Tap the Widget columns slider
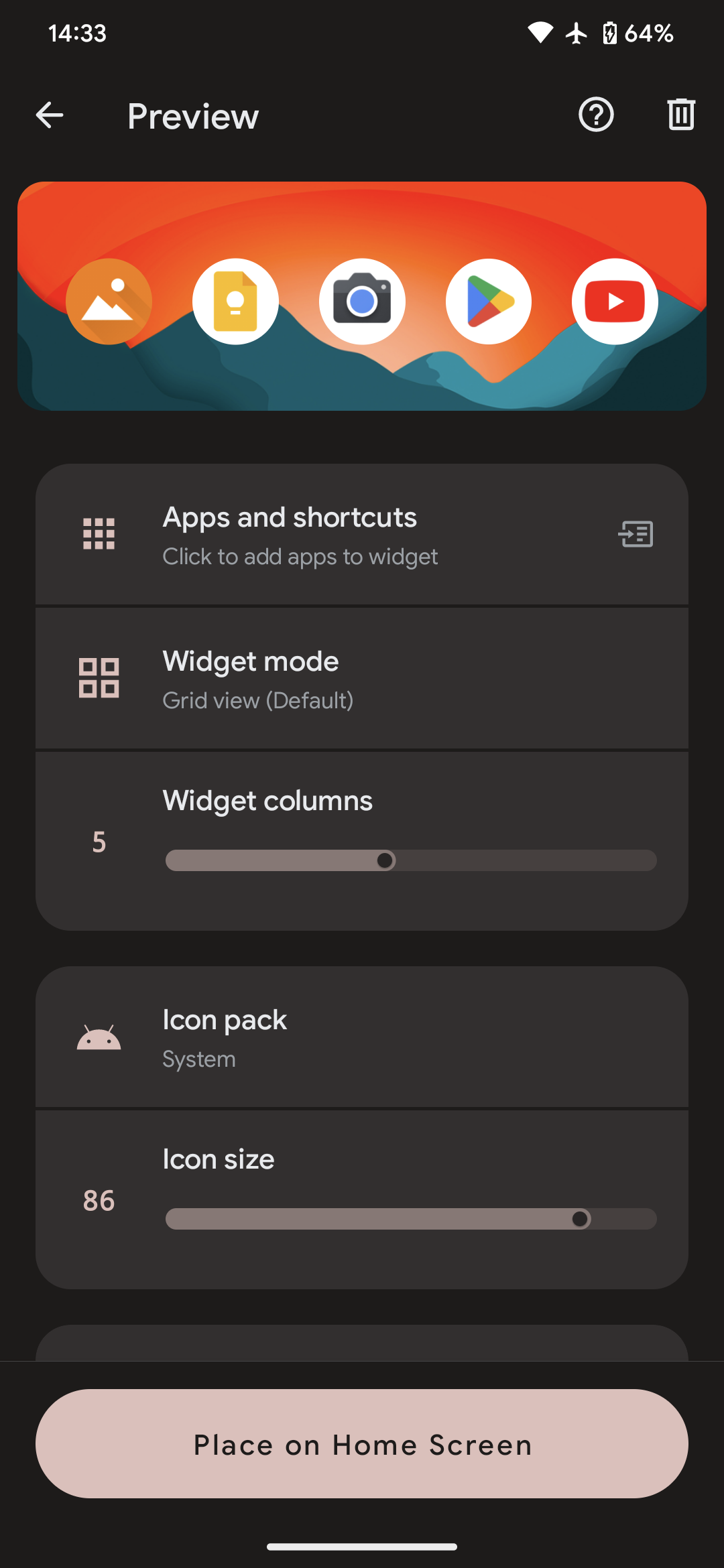Screen dimensions: 724x1568 [411, 860]
